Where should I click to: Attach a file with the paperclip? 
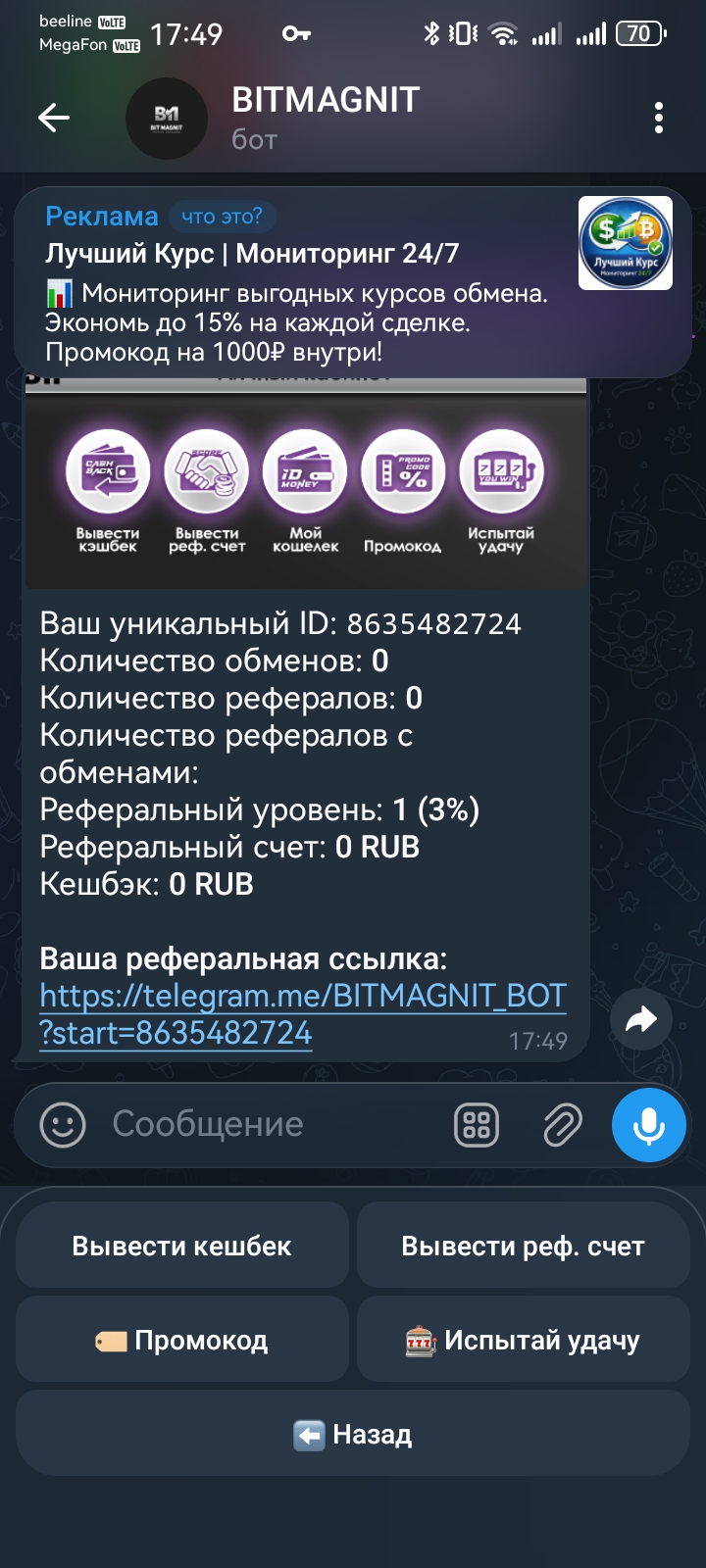coord(562,1125)
